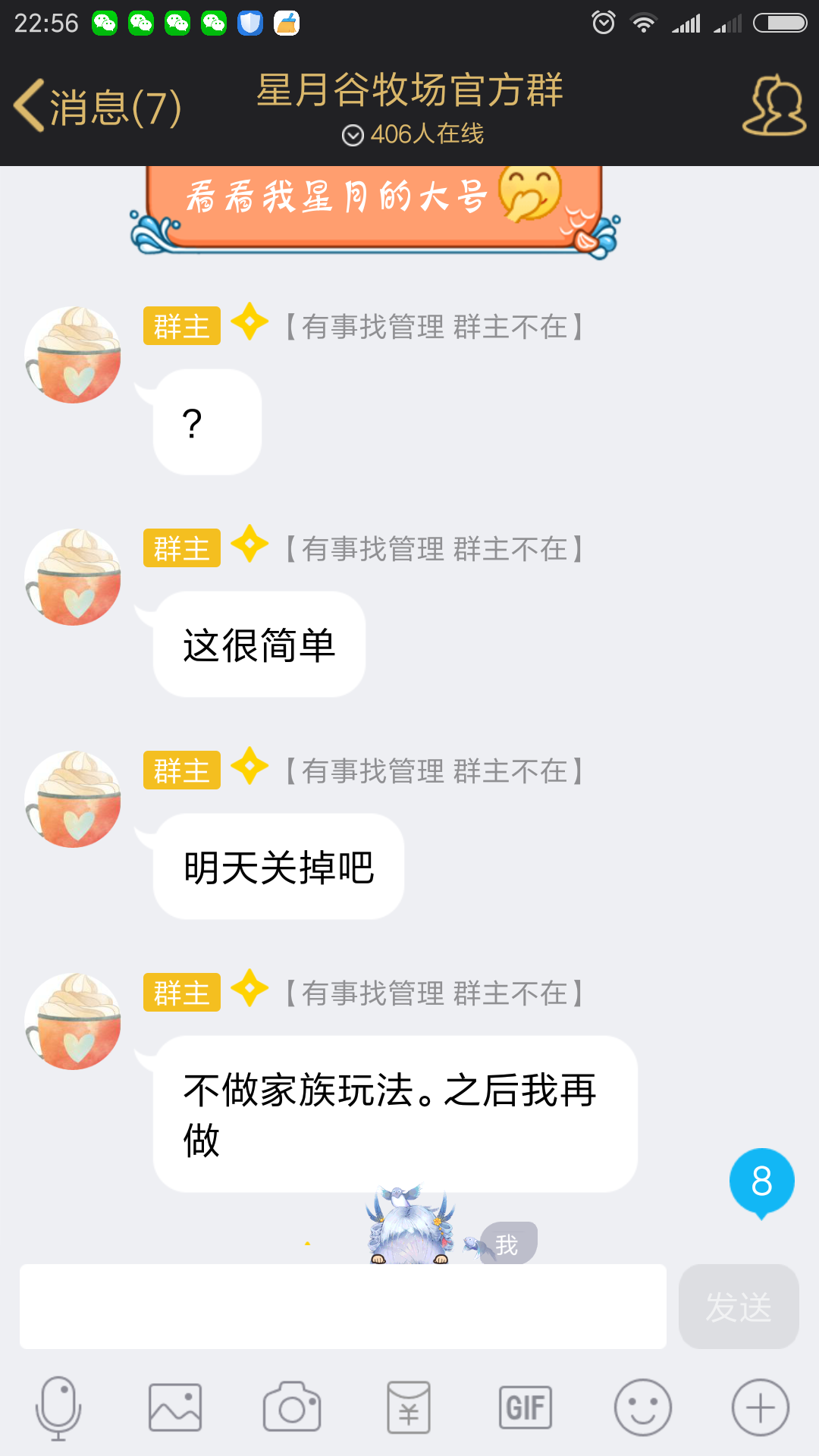
Task: Tap the 发送 send button
Action: pyautogui.click(x=739, y=1306)
